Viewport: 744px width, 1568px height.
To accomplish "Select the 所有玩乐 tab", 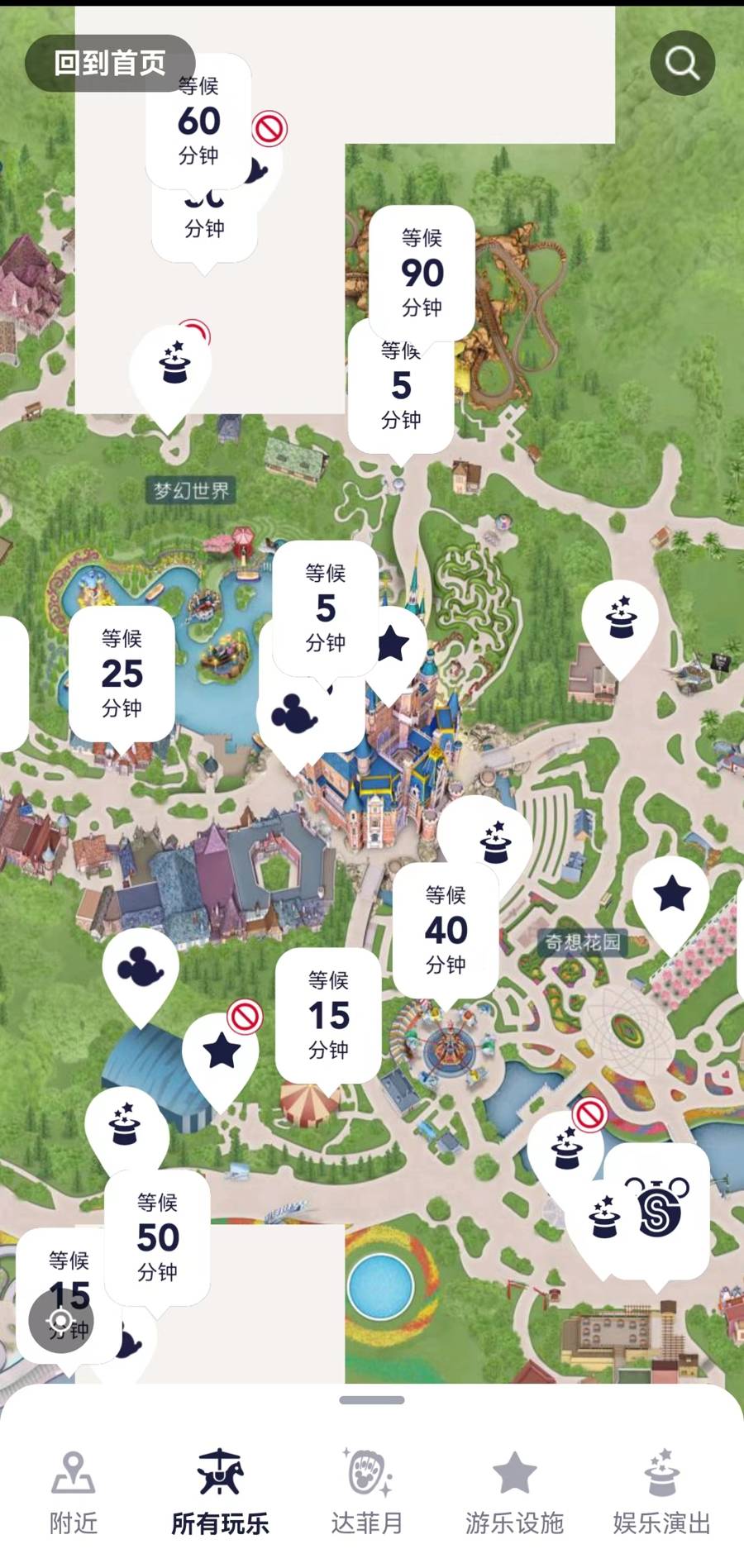I will pos(220,1492).
